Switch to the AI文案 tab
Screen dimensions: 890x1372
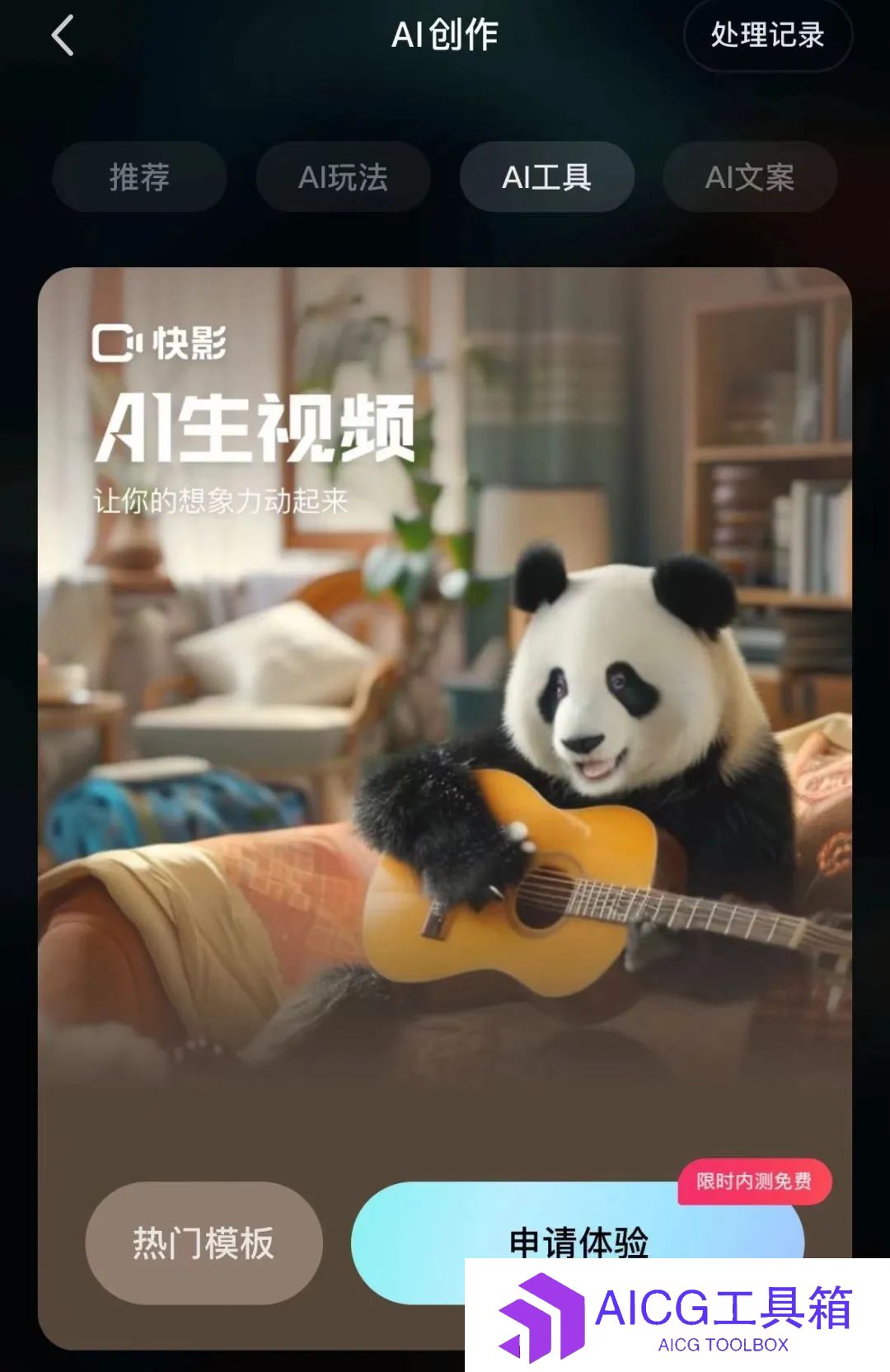coord(750,177)
